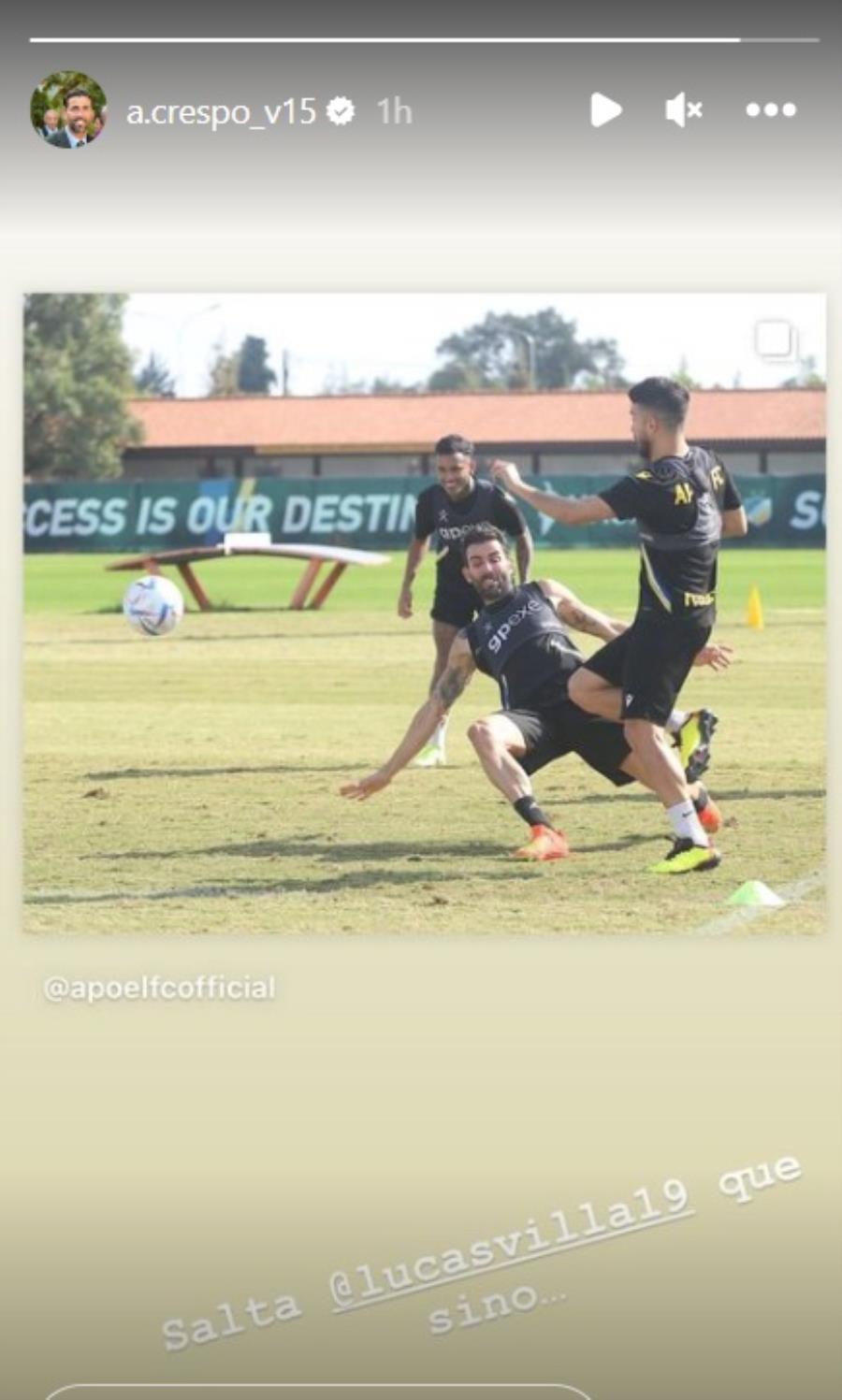Image resolution: width=842 pixels, height=1400 pixels.
Task: Tap the reply message field
Action: 318,1392
